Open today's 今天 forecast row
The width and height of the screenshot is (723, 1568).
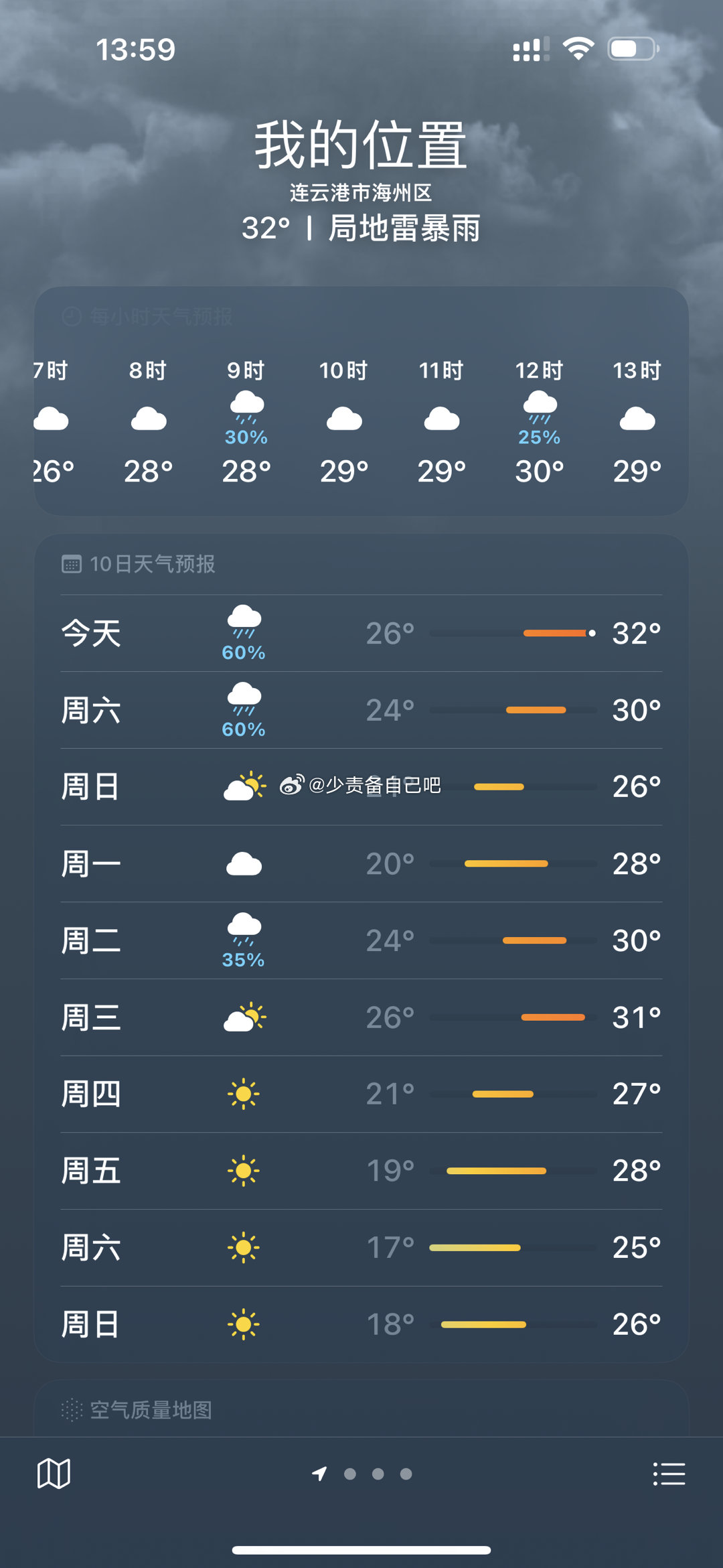coord(361,634)
